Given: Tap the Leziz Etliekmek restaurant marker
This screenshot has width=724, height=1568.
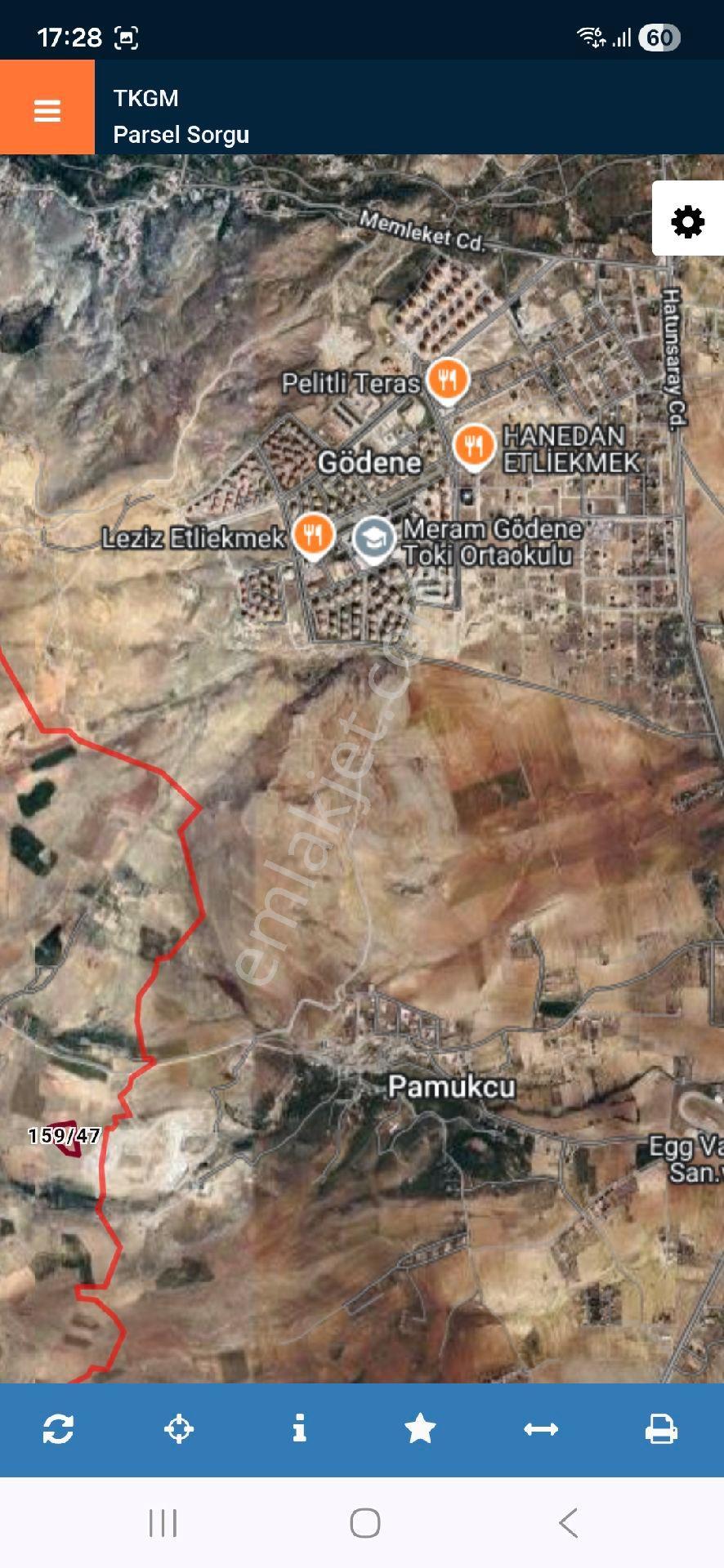Looking at the screenshot, I should point(314,537).
